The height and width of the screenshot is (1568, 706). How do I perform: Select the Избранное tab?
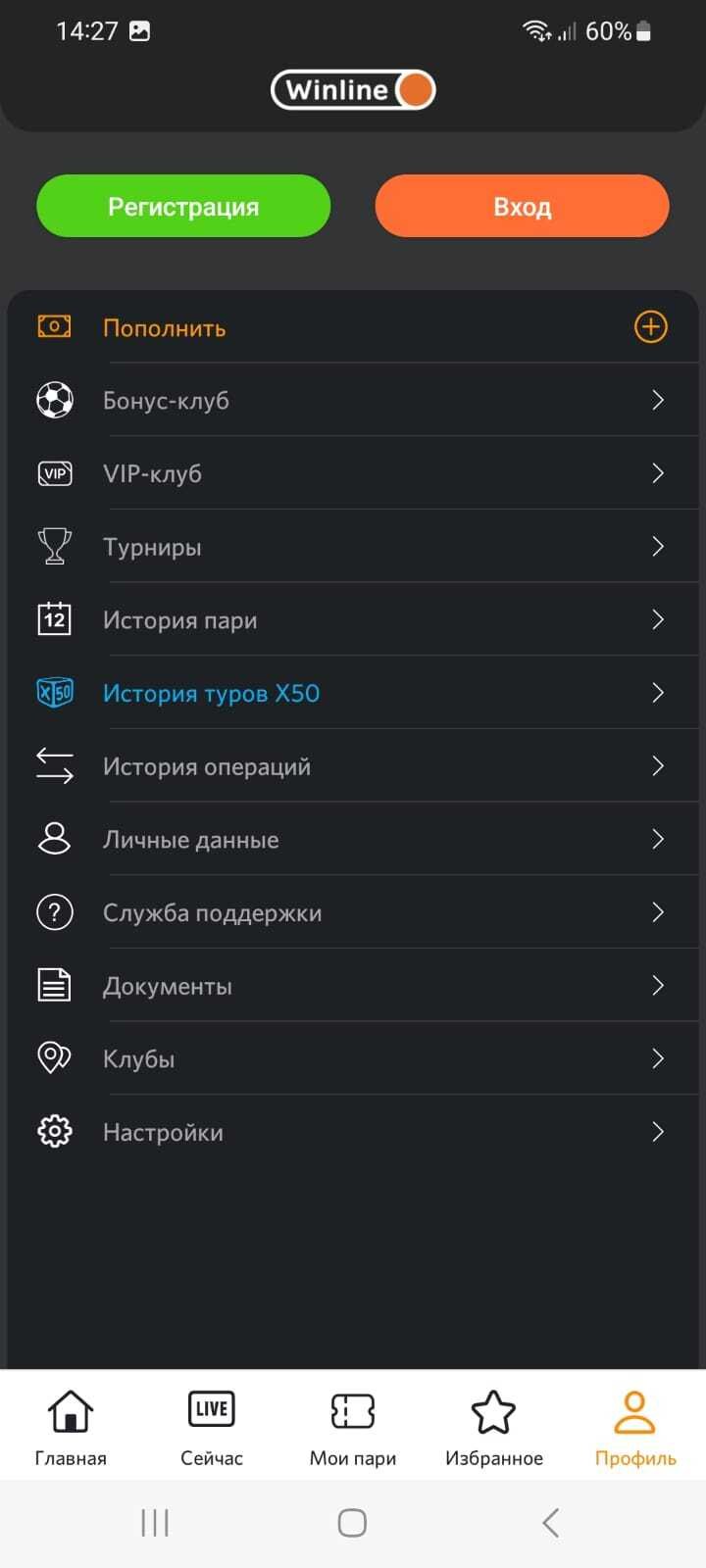coord(493,1427)
